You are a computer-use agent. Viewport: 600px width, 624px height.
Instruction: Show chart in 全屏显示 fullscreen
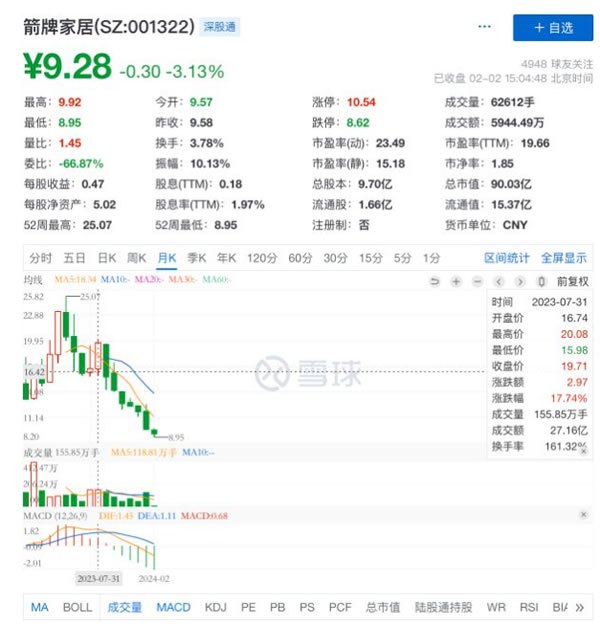[563, 257]
